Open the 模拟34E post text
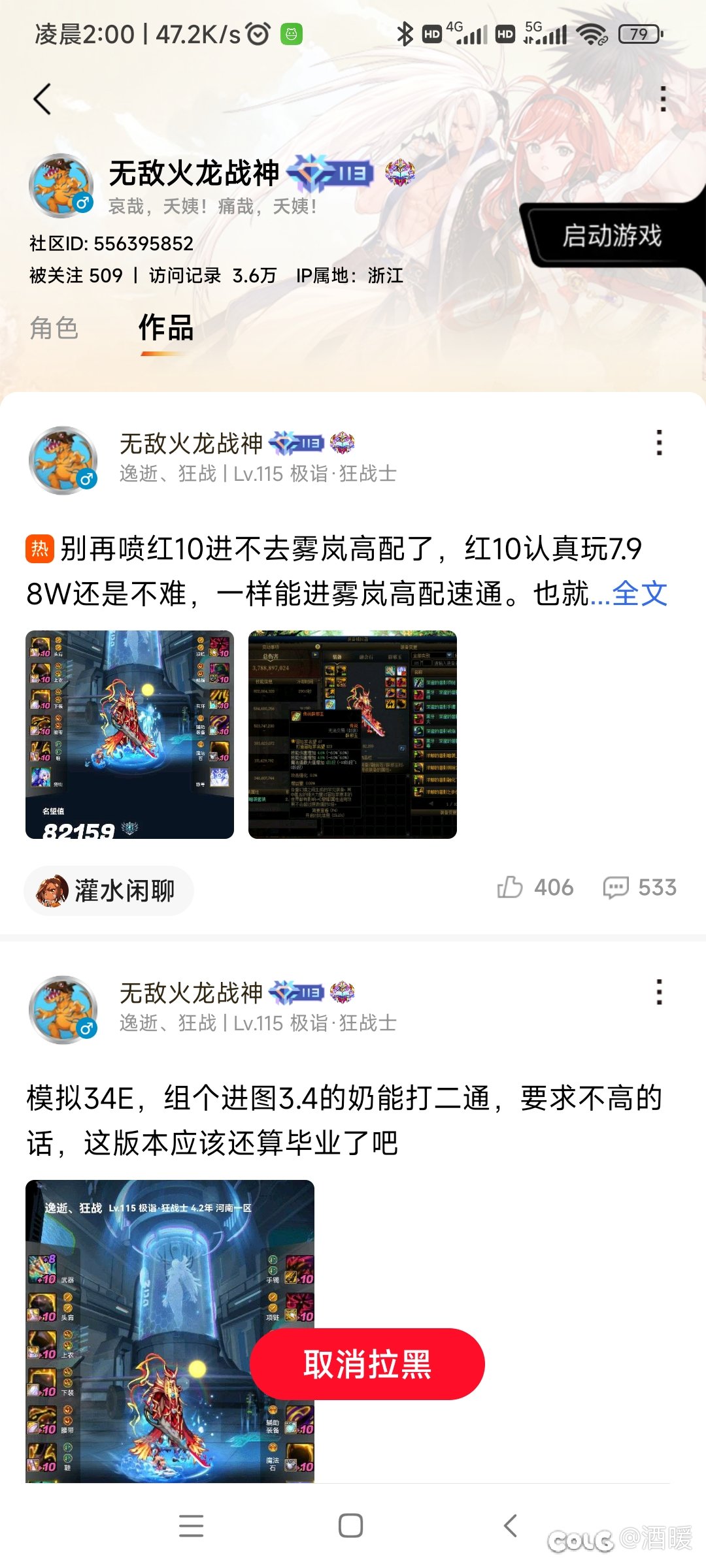The image size is (706, 1568). coord(344,1120)
